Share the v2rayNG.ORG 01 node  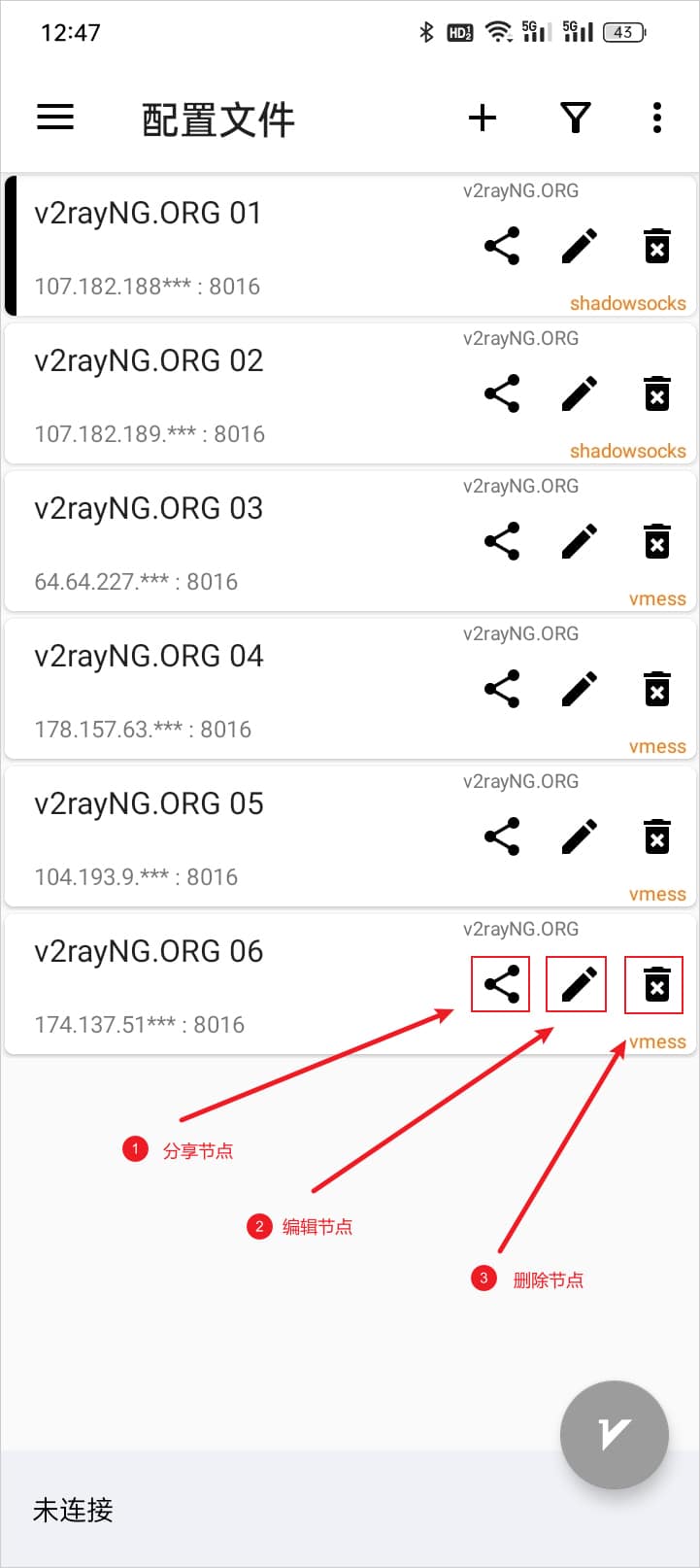(502, 246)
